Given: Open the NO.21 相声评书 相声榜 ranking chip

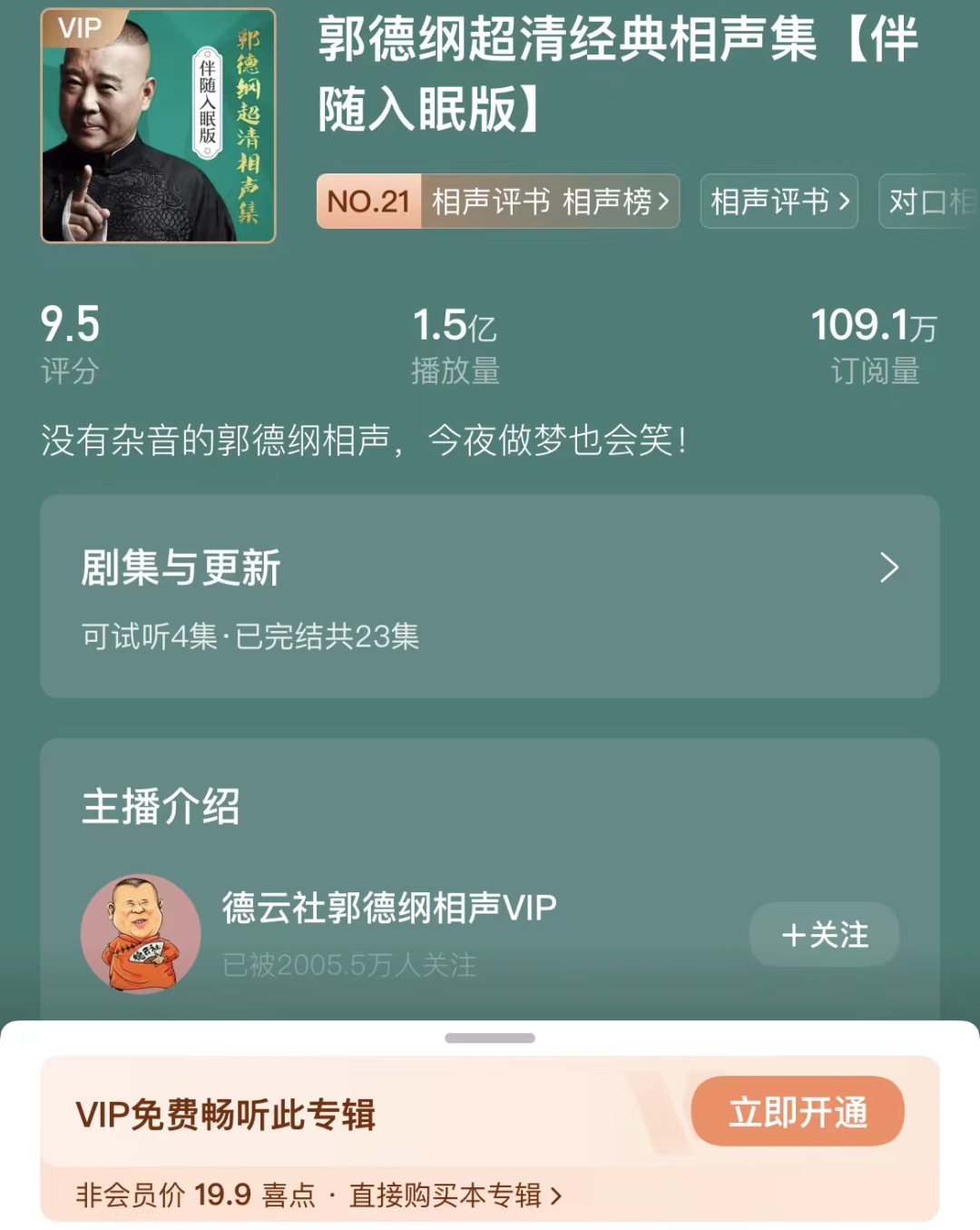Looking at the screenshot, I should tap(497, 201).
